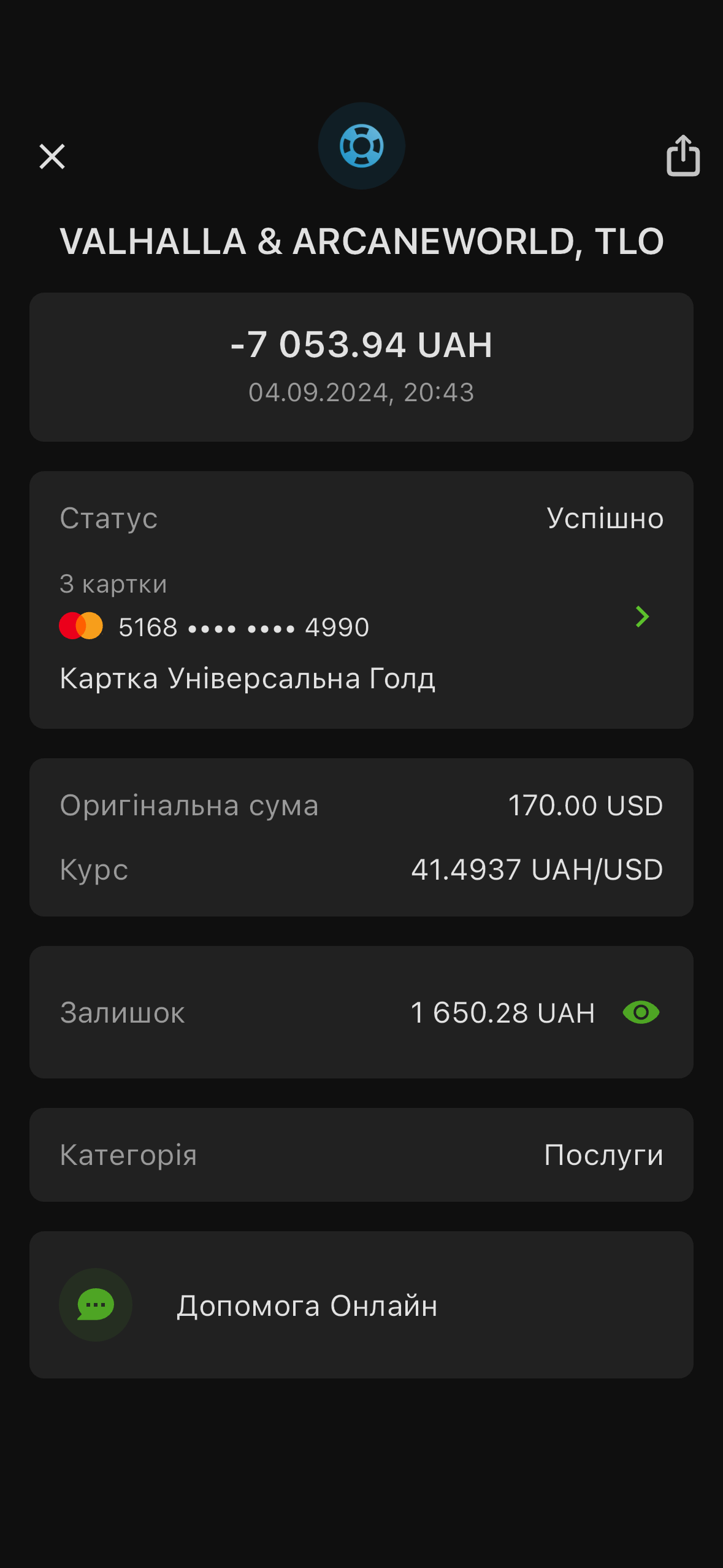Screen dimensions: 723x1568
Task: Share this transaction receipt
Action: point(683,156)
